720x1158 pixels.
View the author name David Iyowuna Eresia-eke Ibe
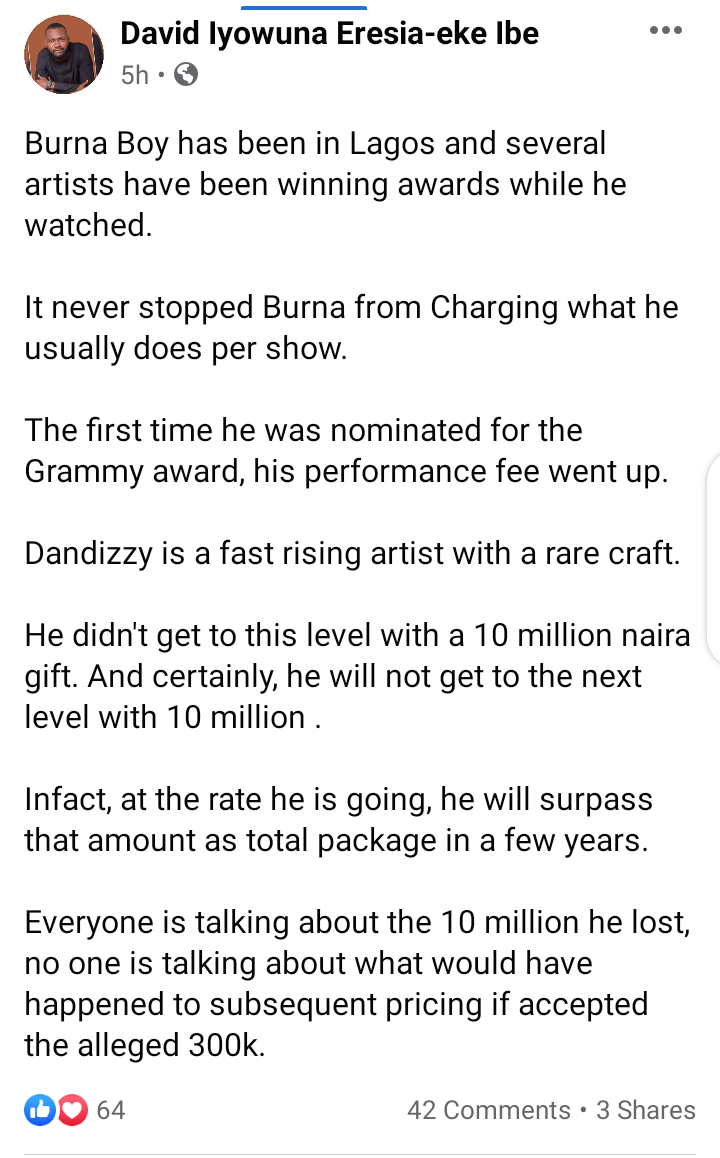(329, 34)
